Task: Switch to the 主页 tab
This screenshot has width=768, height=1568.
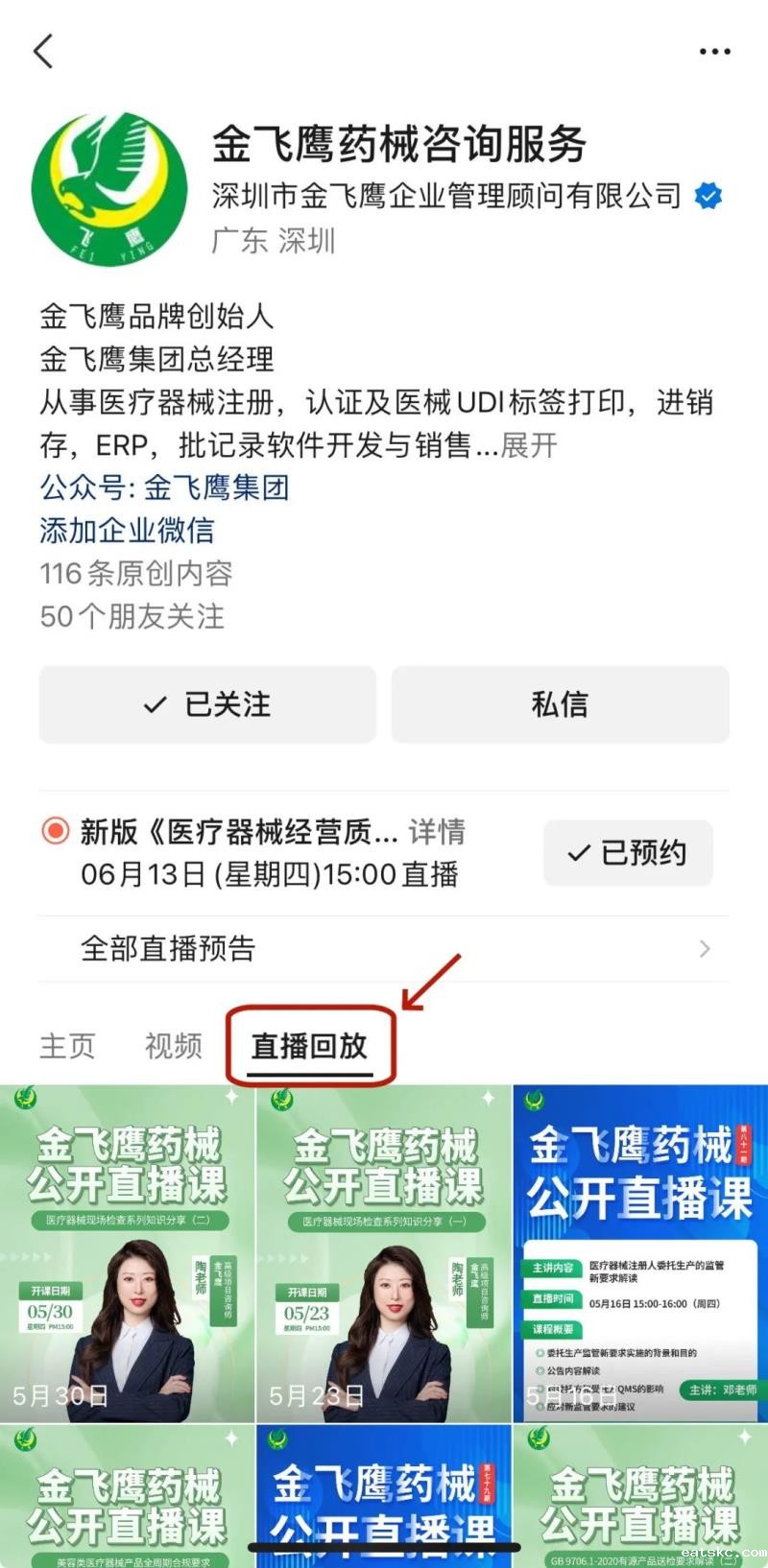Action: coord(67,1046)
